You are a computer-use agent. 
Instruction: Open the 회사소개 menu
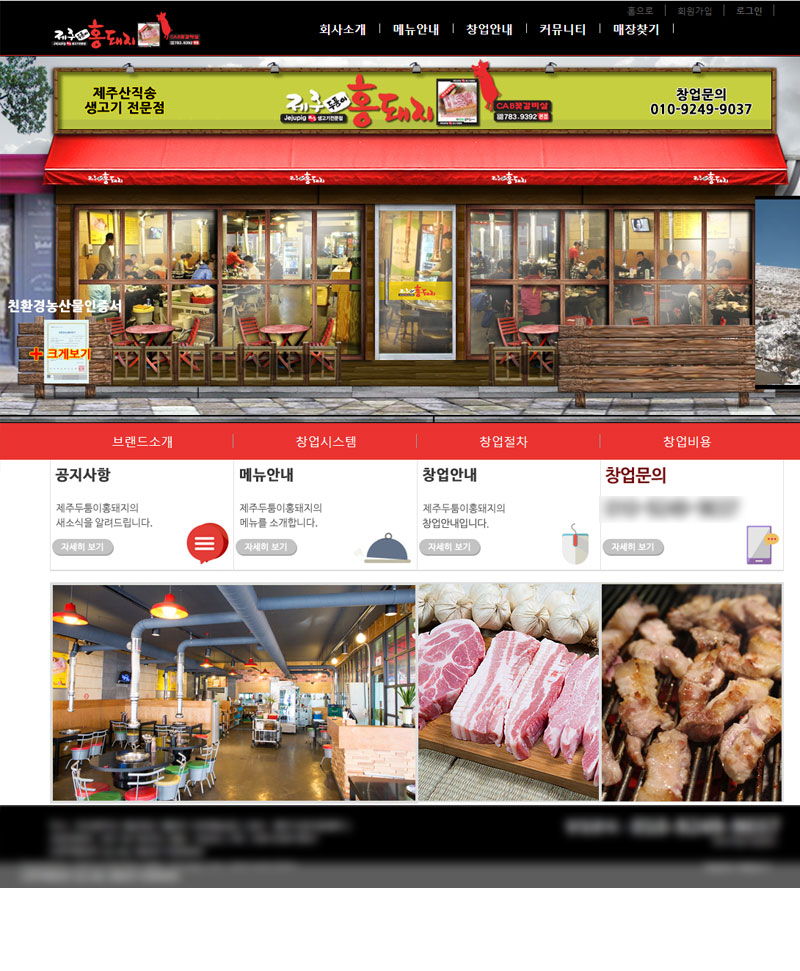(342, 29)
